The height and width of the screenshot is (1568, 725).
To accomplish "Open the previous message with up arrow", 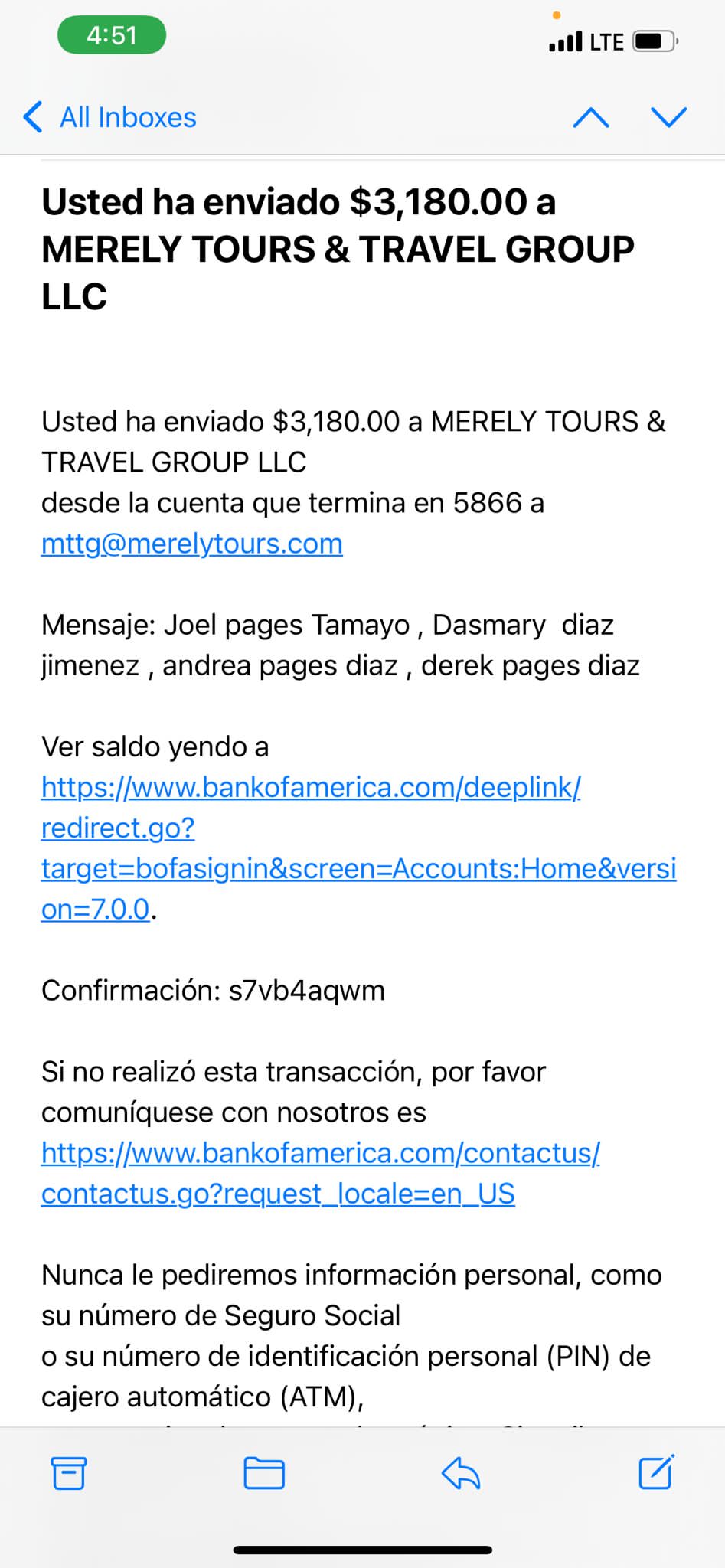I will click(x=591, y=117).
